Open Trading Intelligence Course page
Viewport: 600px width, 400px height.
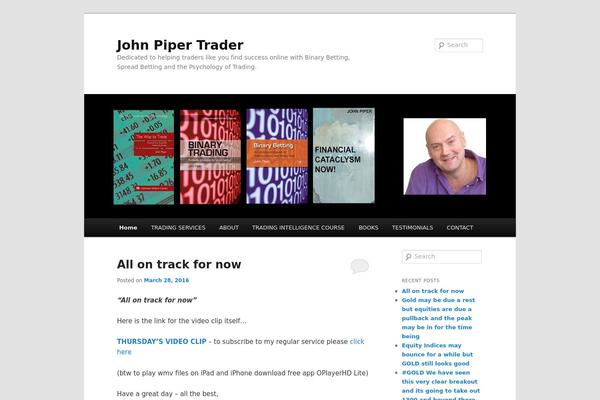(298, 227)
